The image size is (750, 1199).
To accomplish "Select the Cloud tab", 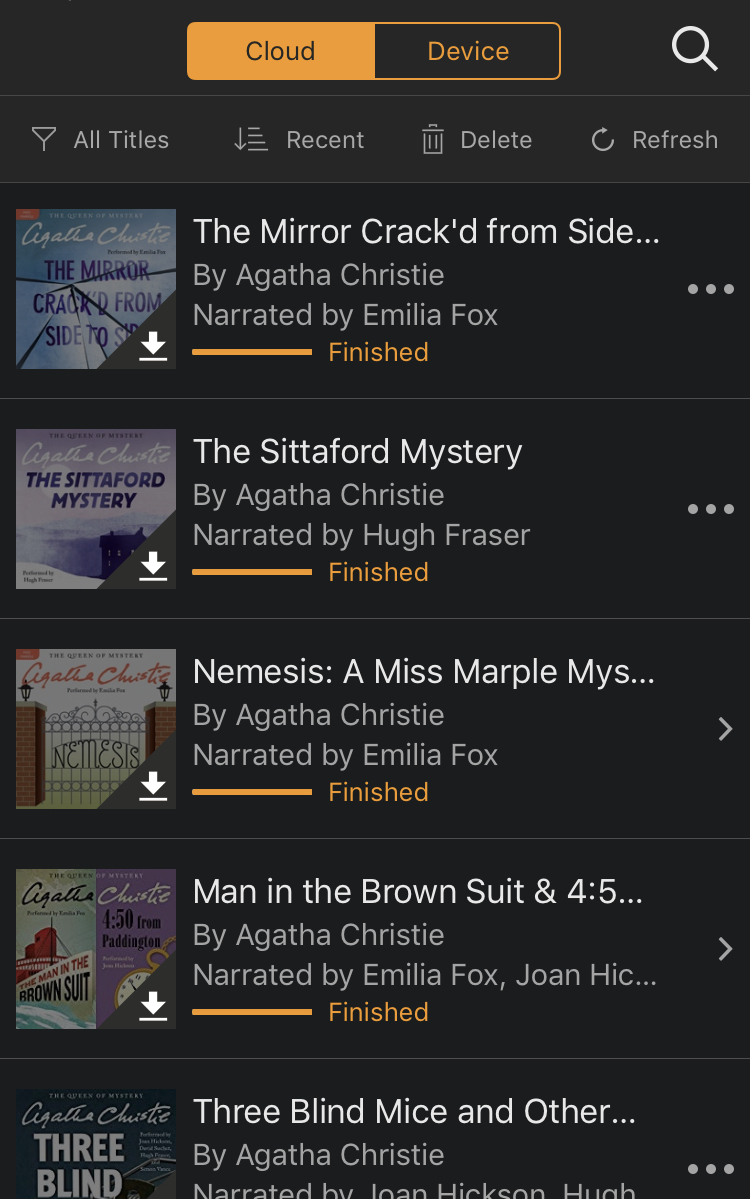I will pyautogui.click(x=280, y=51).
